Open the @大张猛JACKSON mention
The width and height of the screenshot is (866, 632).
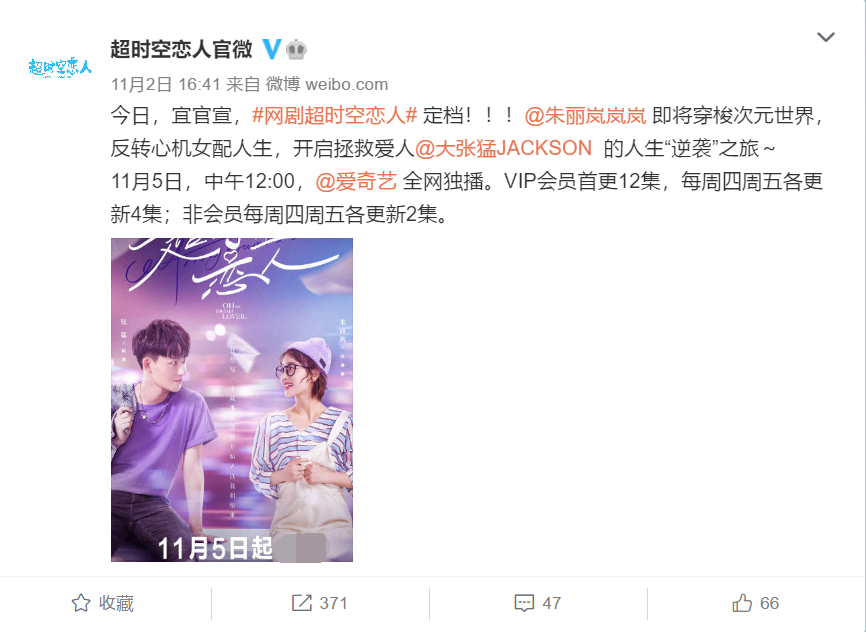pyautogui.click(x=503, y=149)
